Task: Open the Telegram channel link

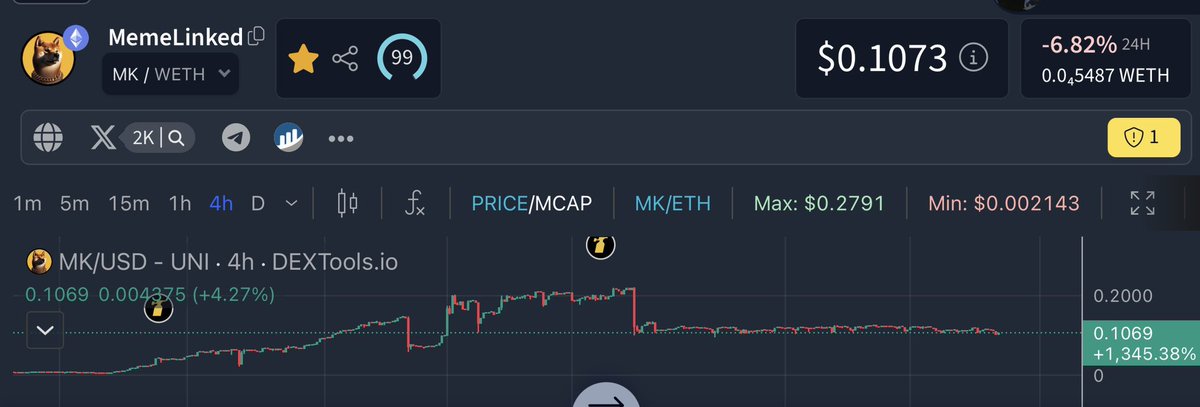Action: pos(236,138)
